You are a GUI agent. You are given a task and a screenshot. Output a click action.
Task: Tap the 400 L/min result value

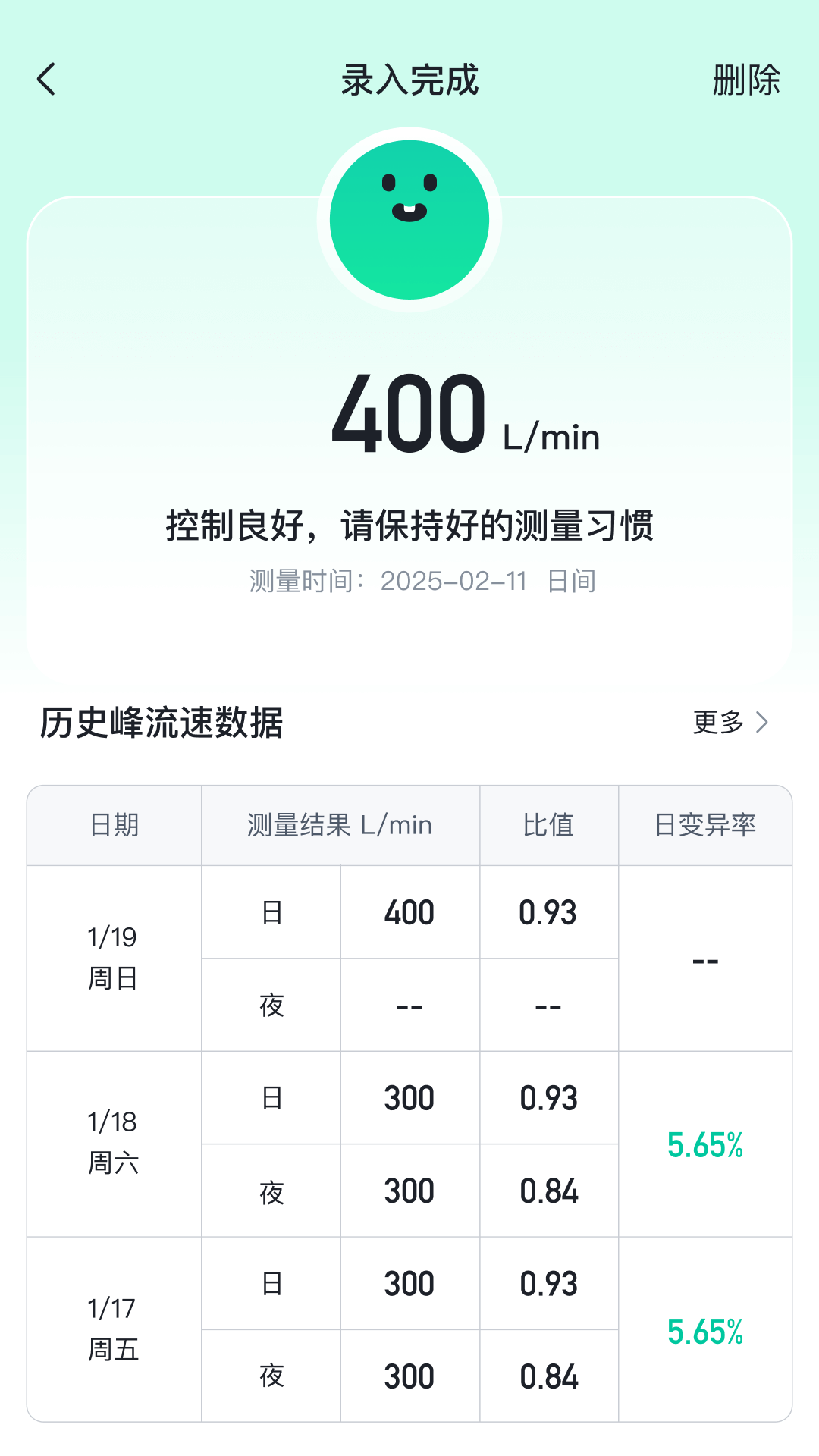(x=409, y=416)
